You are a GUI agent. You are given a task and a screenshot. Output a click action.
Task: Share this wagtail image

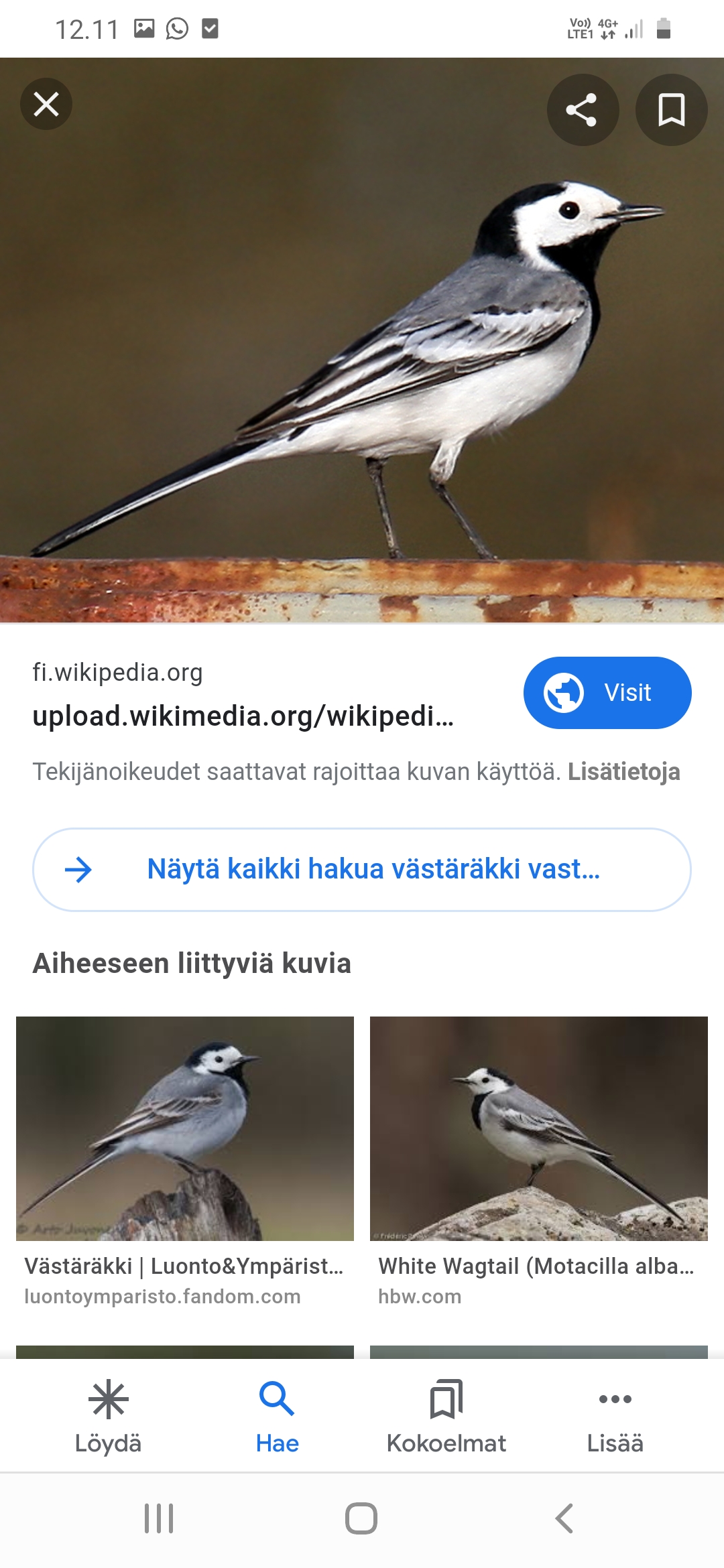582,110
